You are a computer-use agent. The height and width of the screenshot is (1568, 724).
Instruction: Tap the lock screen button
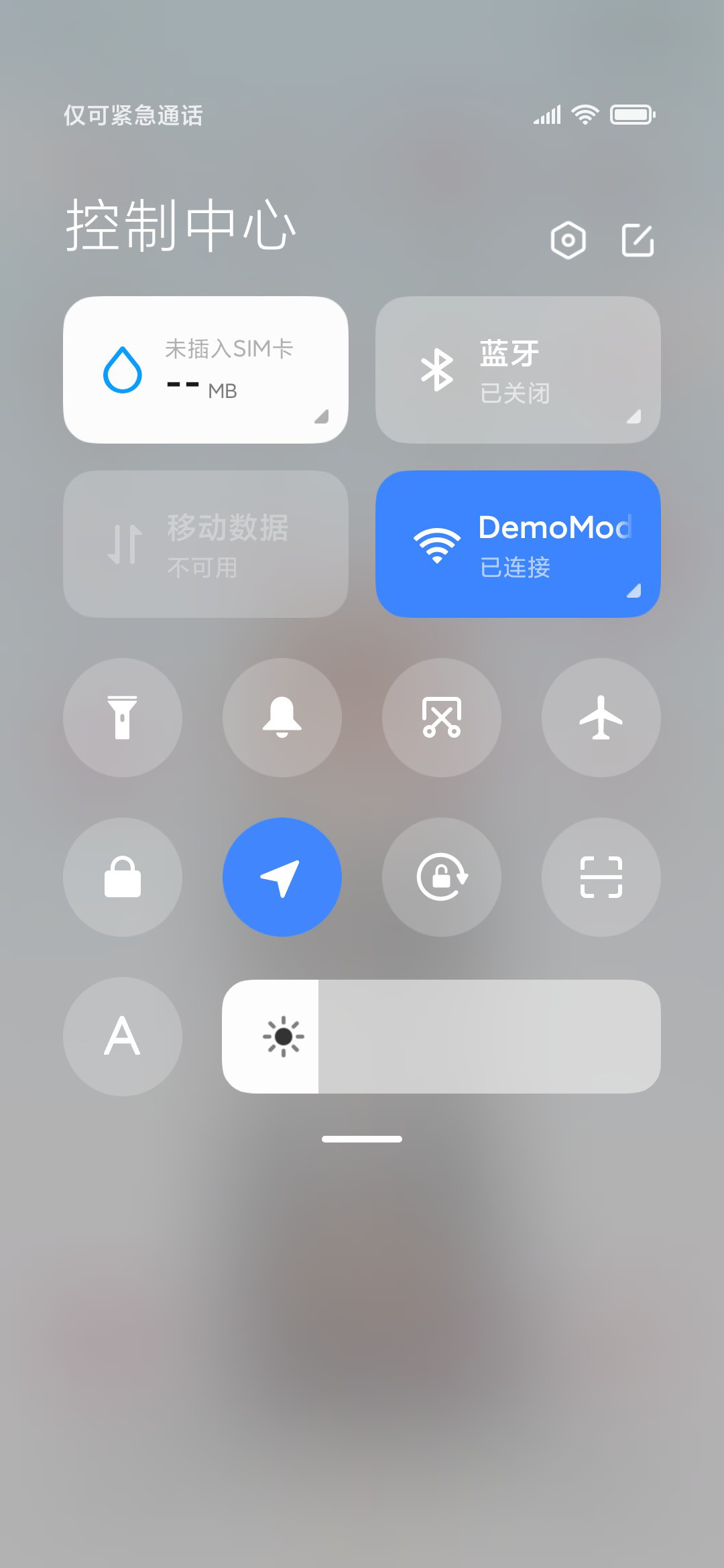pyautogui.click(x=123, y=877)
